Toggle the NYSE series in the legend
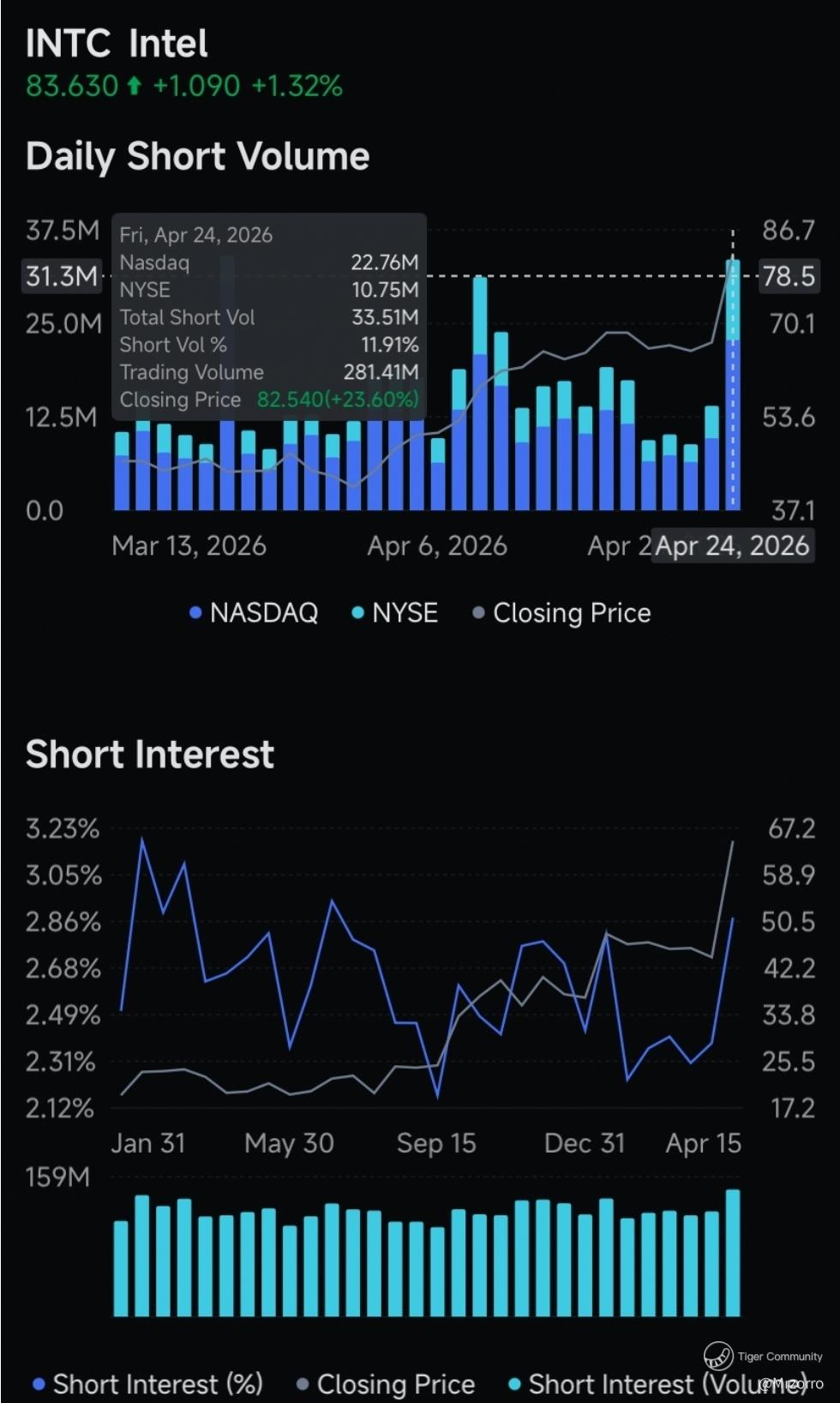Image resolution: width=840 pixels, height=1403 pixels. pos(395,612)
